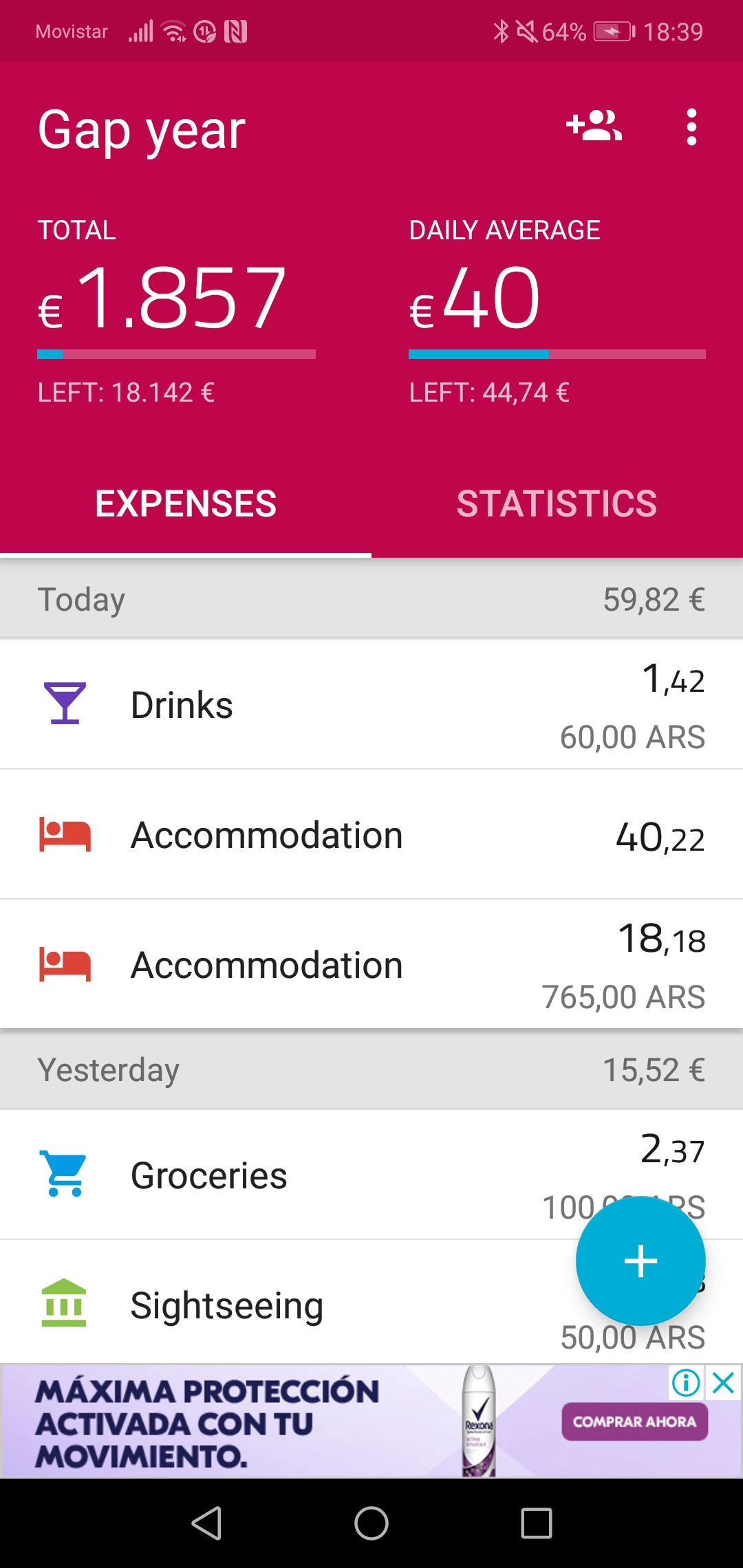Go to the home screen

pos(371,1523)
